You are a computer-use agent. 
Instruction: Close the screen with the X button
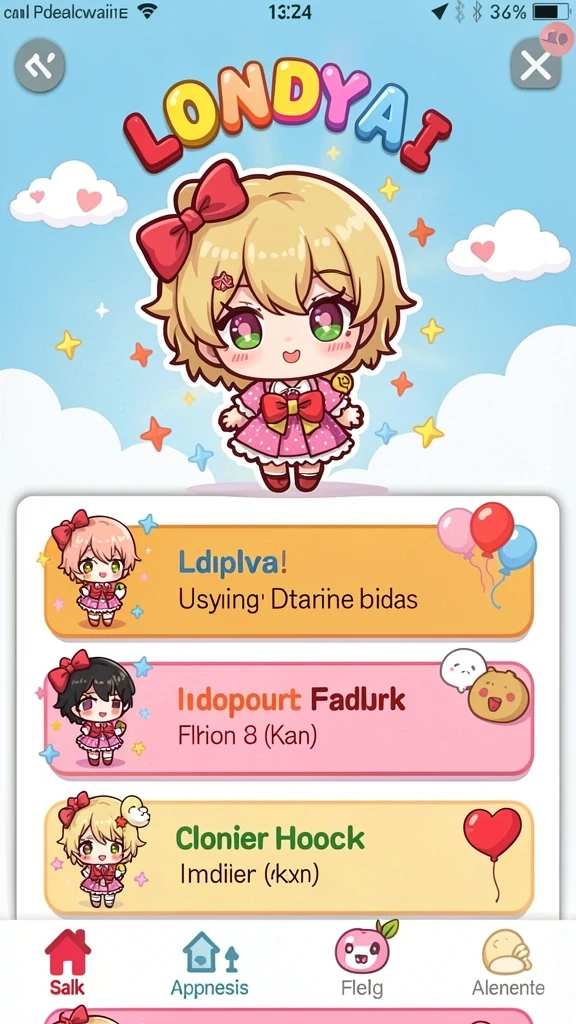[x=536, y=64]
